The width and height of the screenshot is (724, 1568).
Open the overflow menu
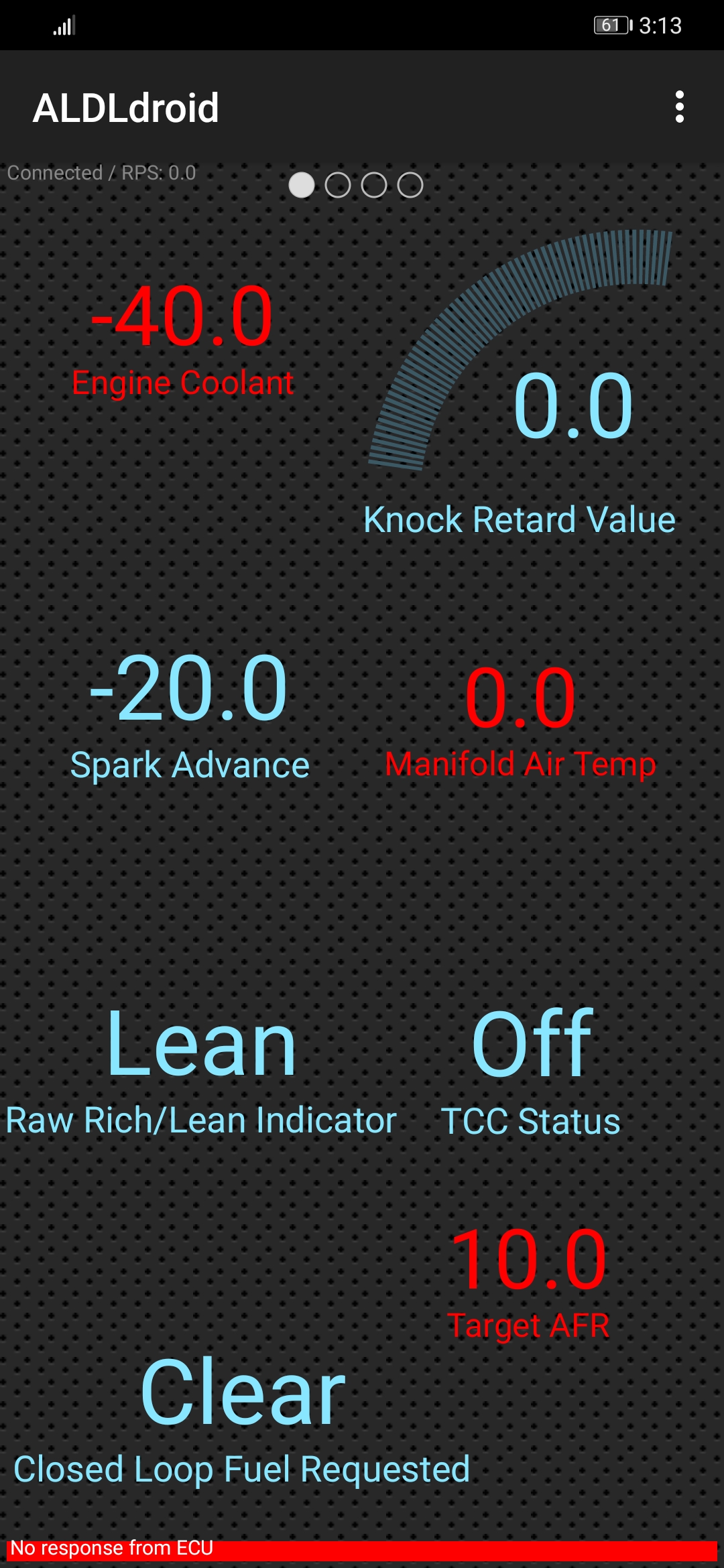click(x=679, y=107)
